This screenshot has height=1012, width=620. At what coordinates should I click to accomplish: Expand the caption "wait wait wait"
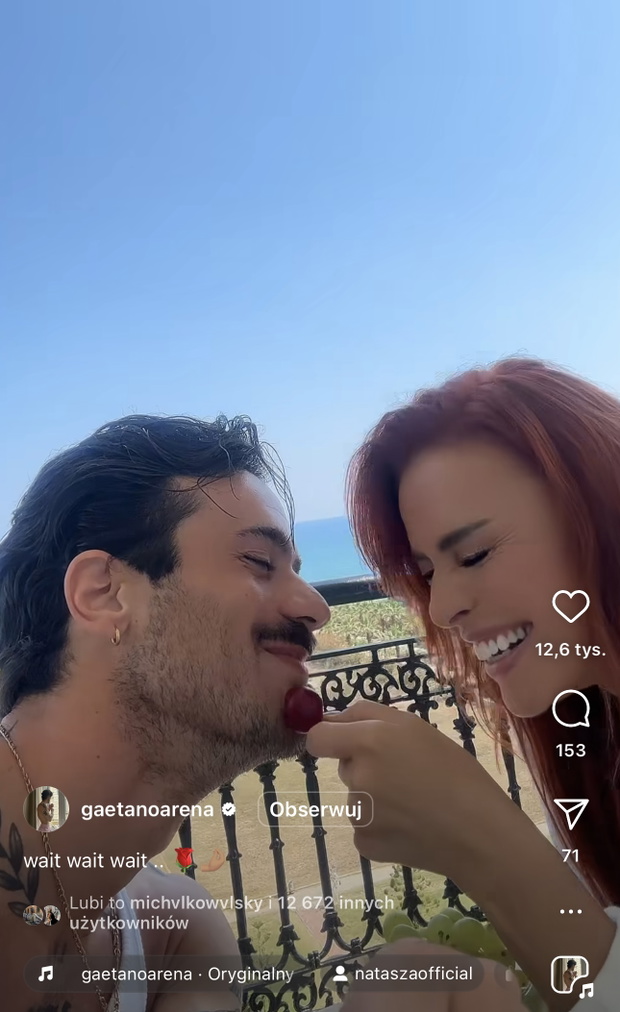[94, 861]
